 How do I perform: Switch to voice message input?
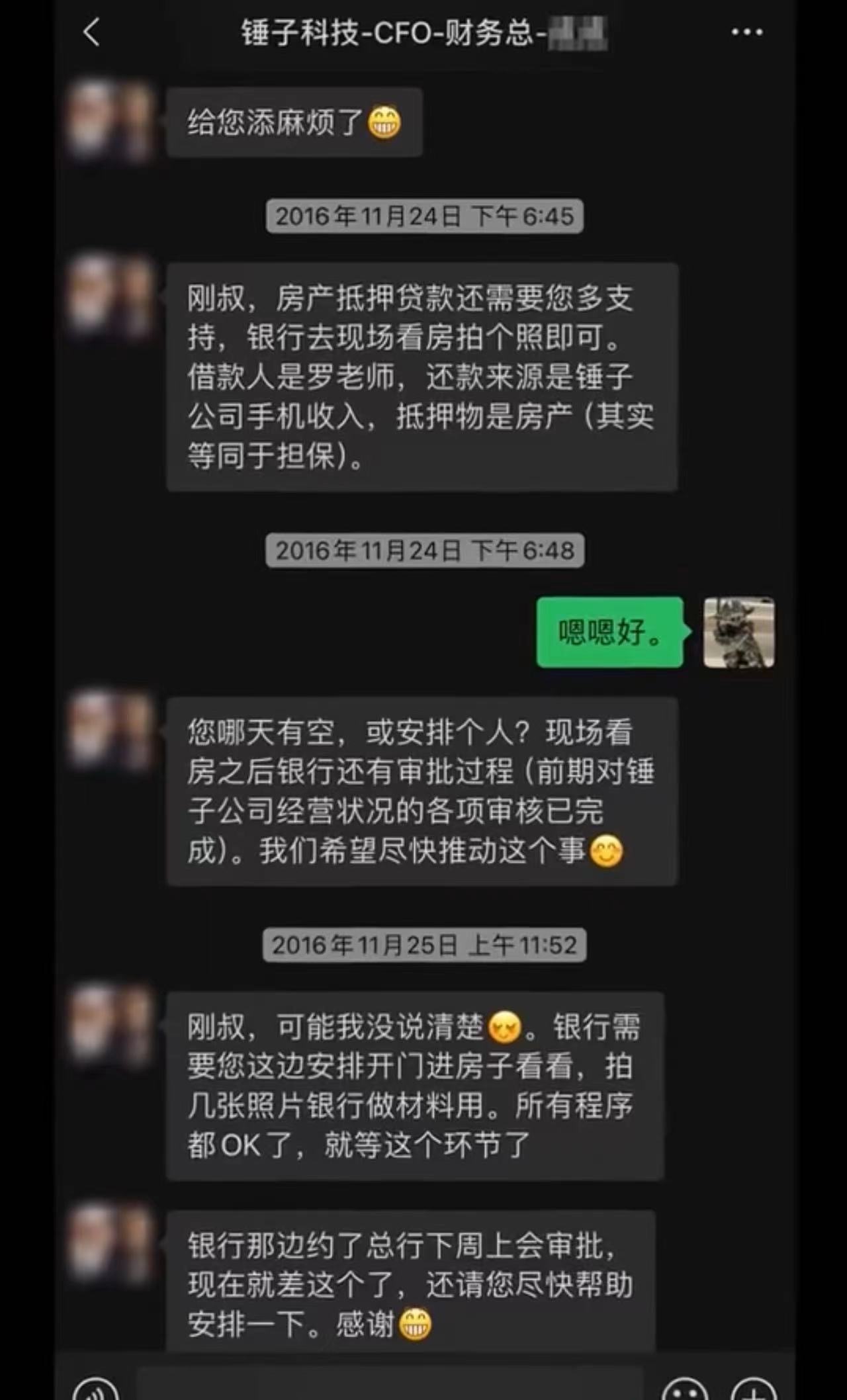point(97,1388)
